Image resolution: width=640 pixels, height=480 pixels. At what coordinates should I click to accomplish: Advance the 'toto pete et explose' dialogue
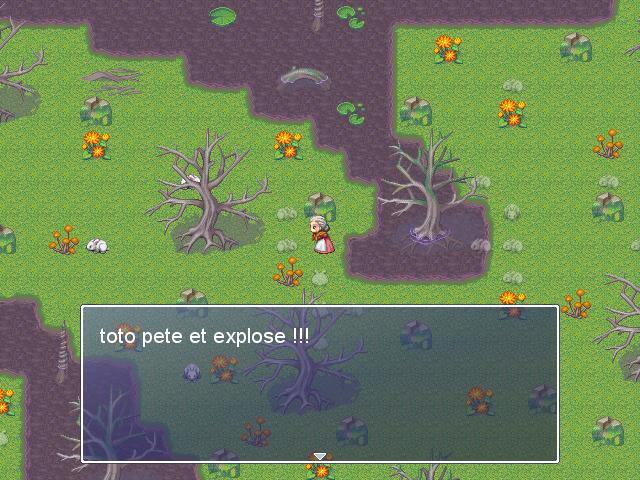pos(320,456)
